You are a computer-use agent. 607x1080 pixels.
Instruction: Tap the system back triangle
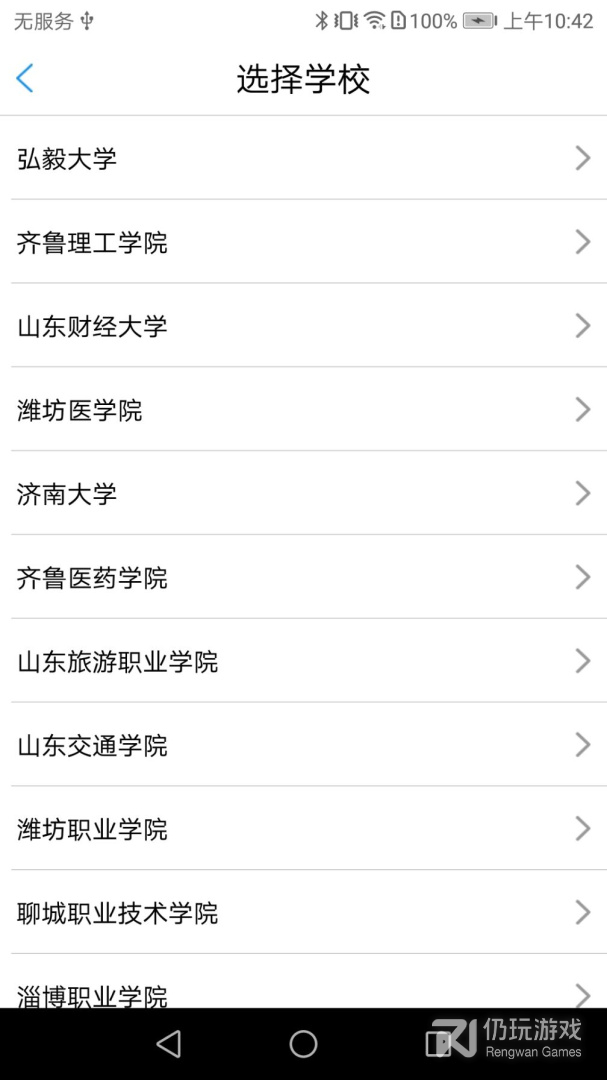[169, 1044]
